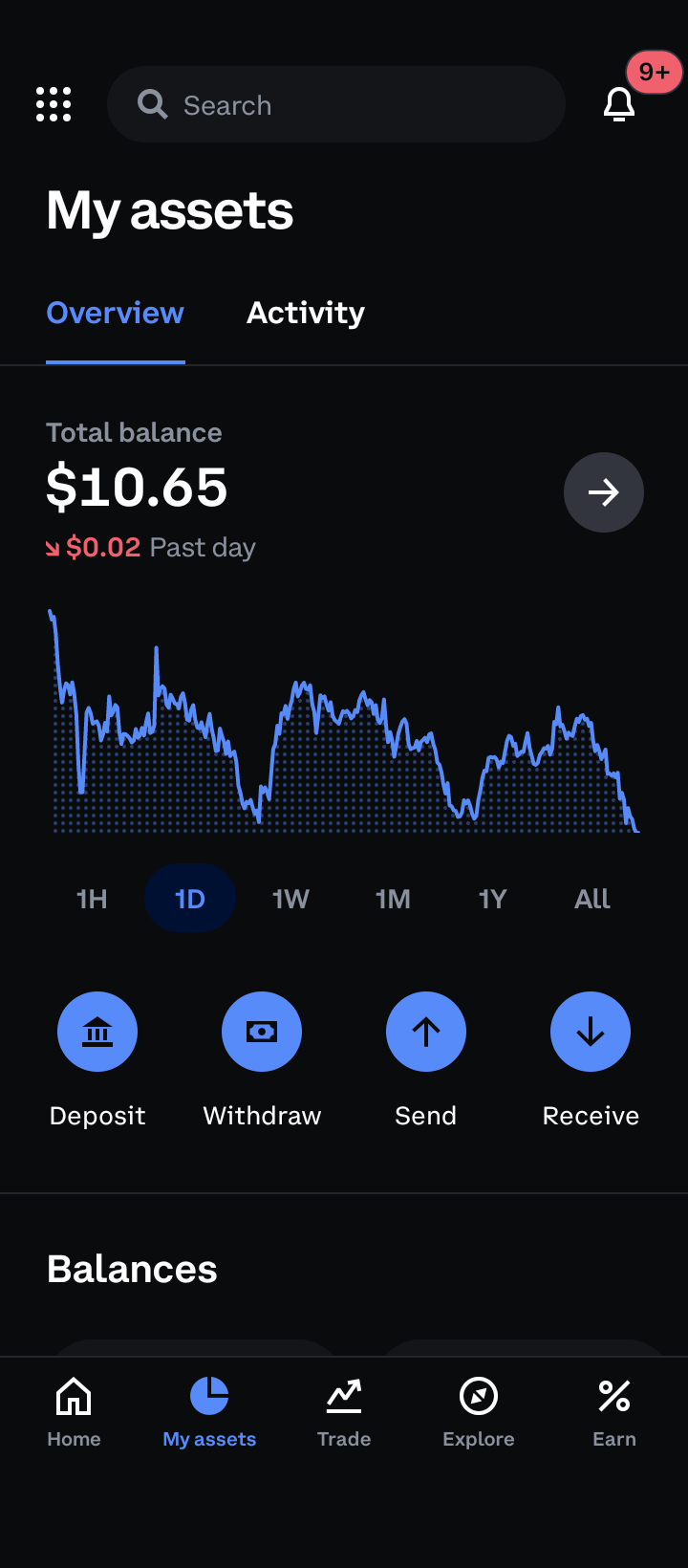
Task: Switch chart to 1M range
Action: [393, 899]
